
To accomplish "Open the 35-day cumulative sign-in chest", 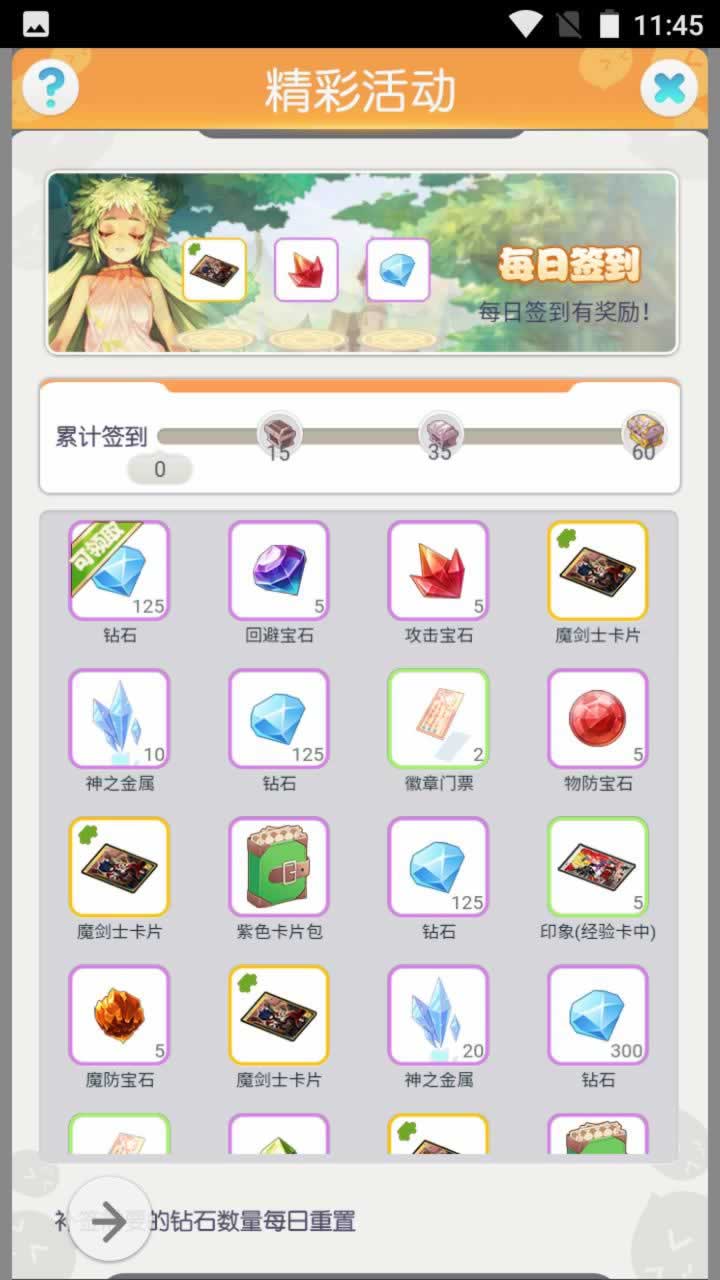I will [x=439, y=434].
